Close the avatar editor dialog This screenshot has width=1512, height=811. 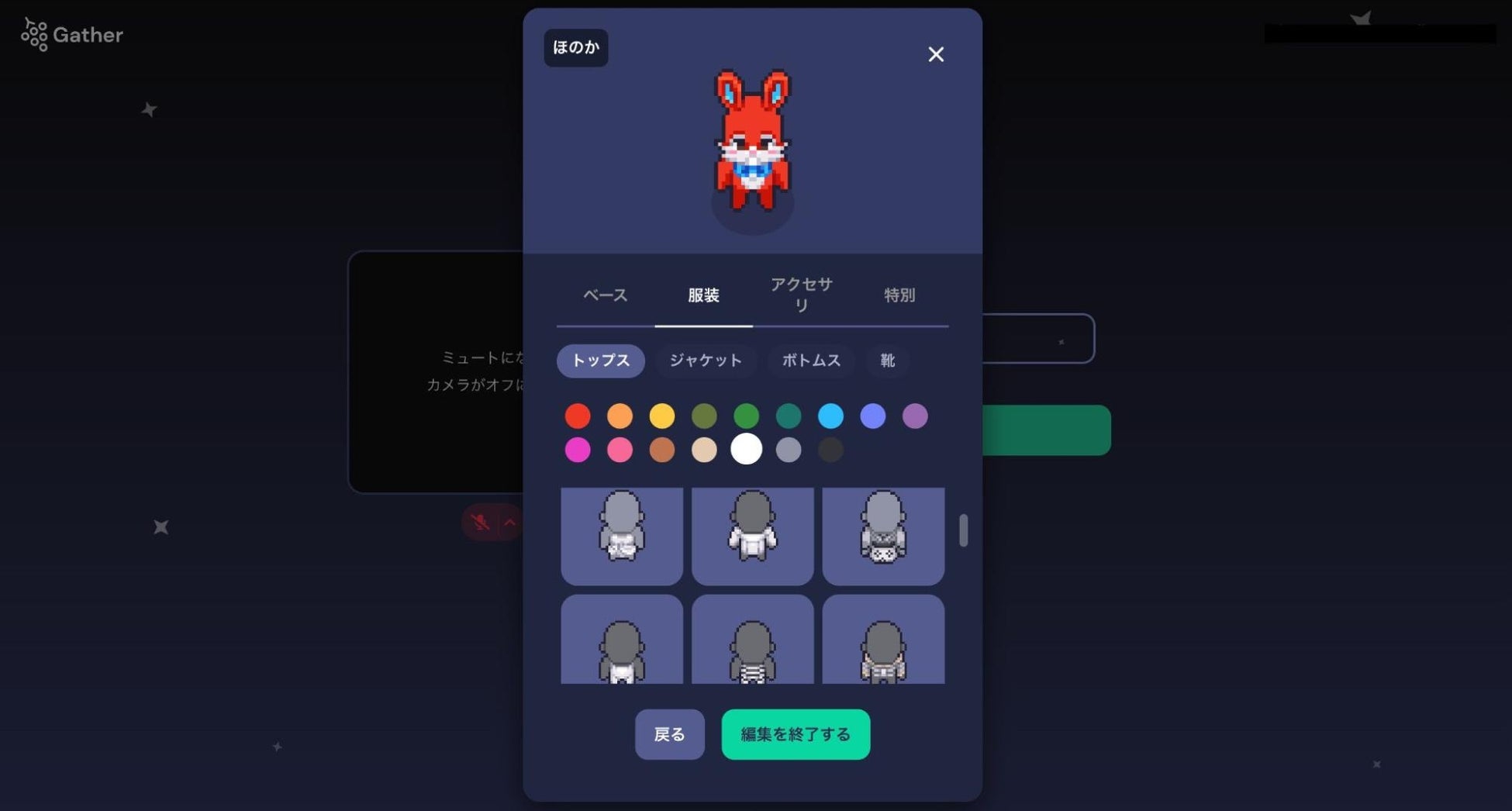[x=936, y=54]
